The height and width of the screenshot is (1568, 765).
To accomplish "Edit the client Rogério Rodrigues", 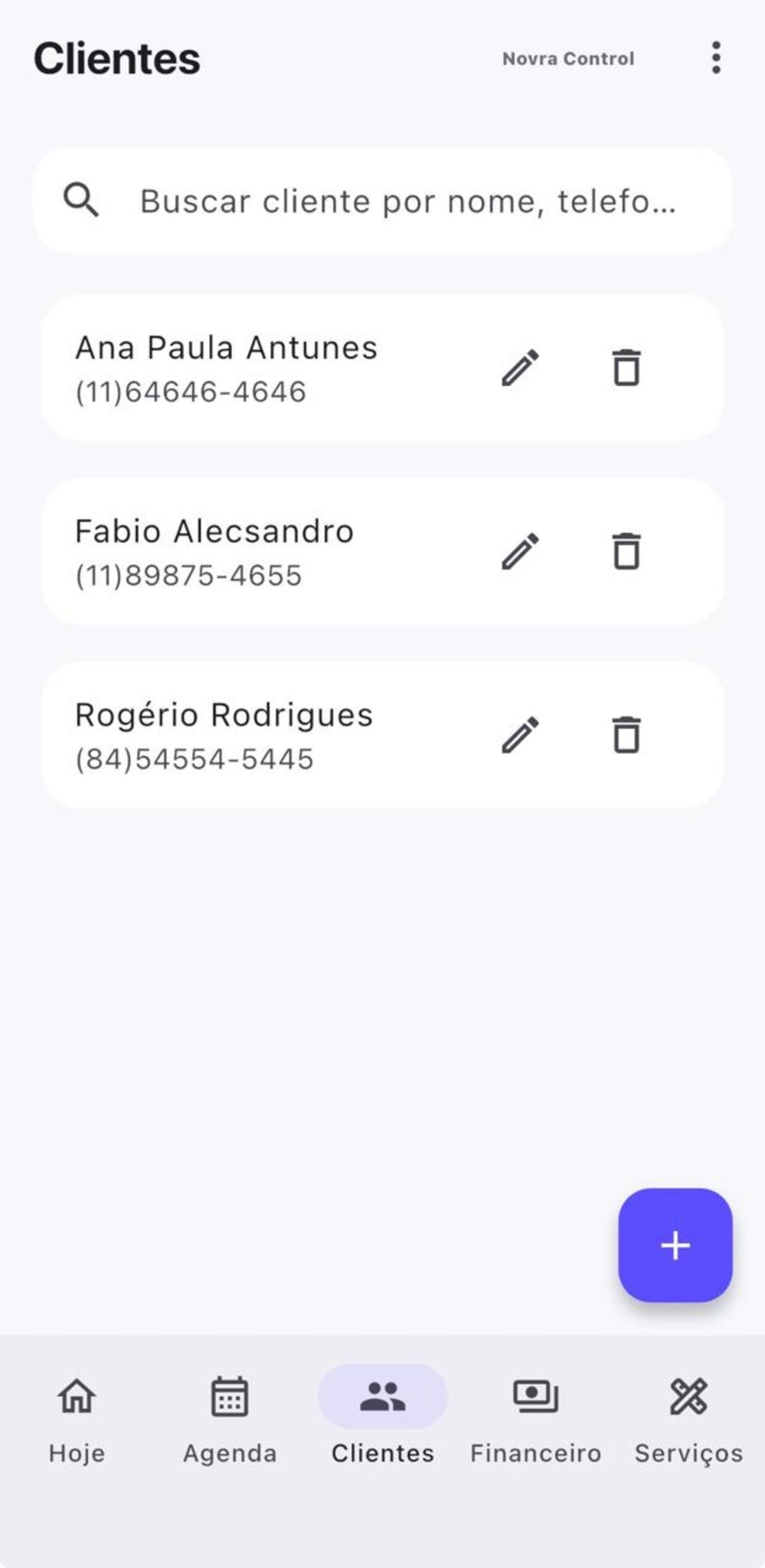I will pos(519,737).
